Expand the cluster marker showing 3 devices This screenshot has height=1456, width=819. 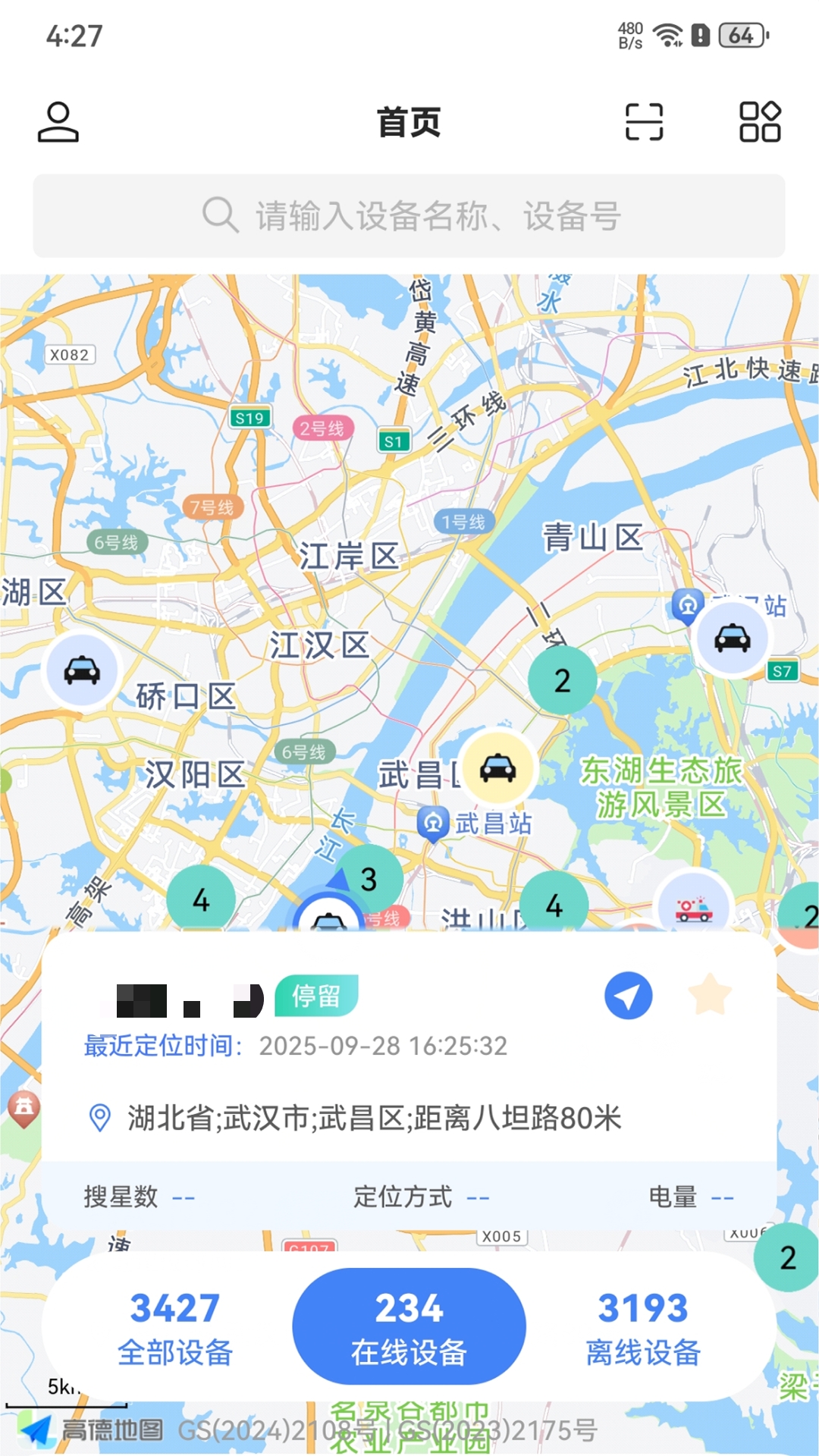click(x=369, y=878)
